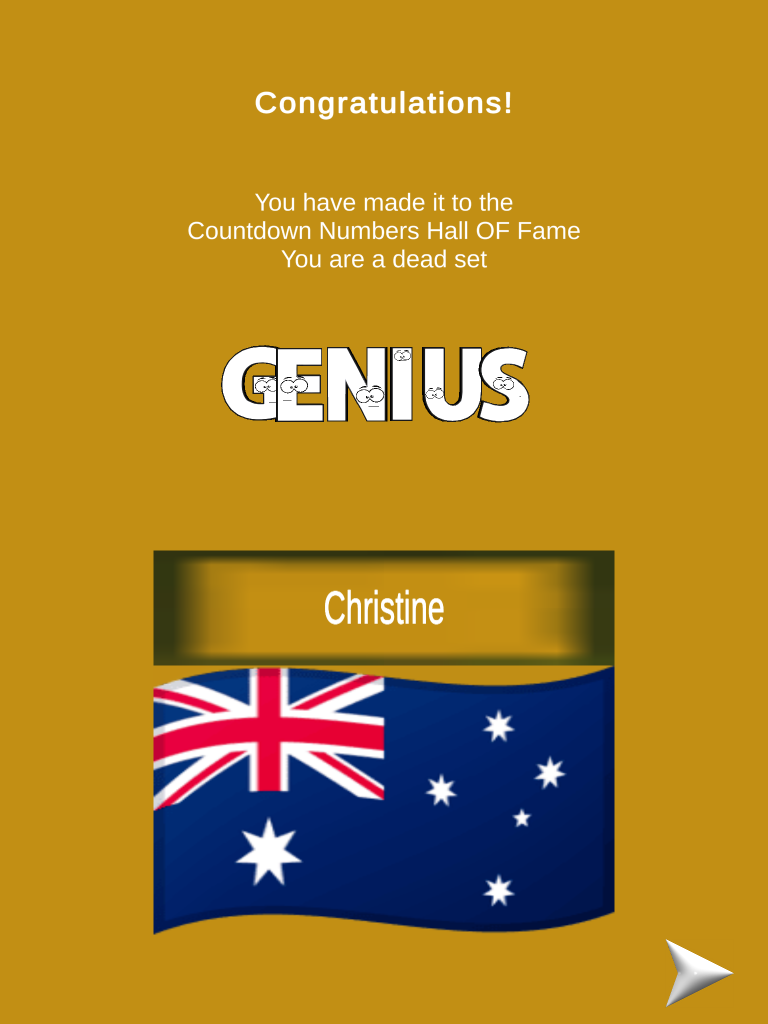Select the Australian flag
Viewport: 768px width, 1024px height.
[x=384, y=800]
